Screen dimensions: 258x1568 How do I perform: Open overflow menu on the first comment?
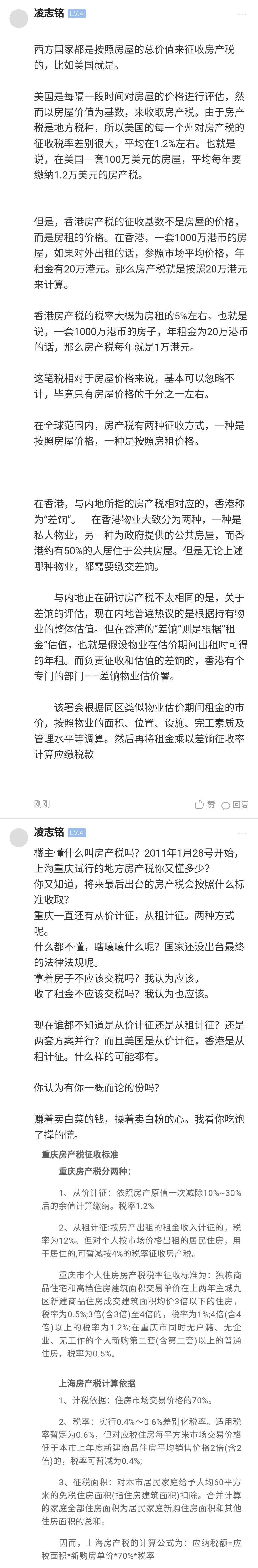click(242, 13)
